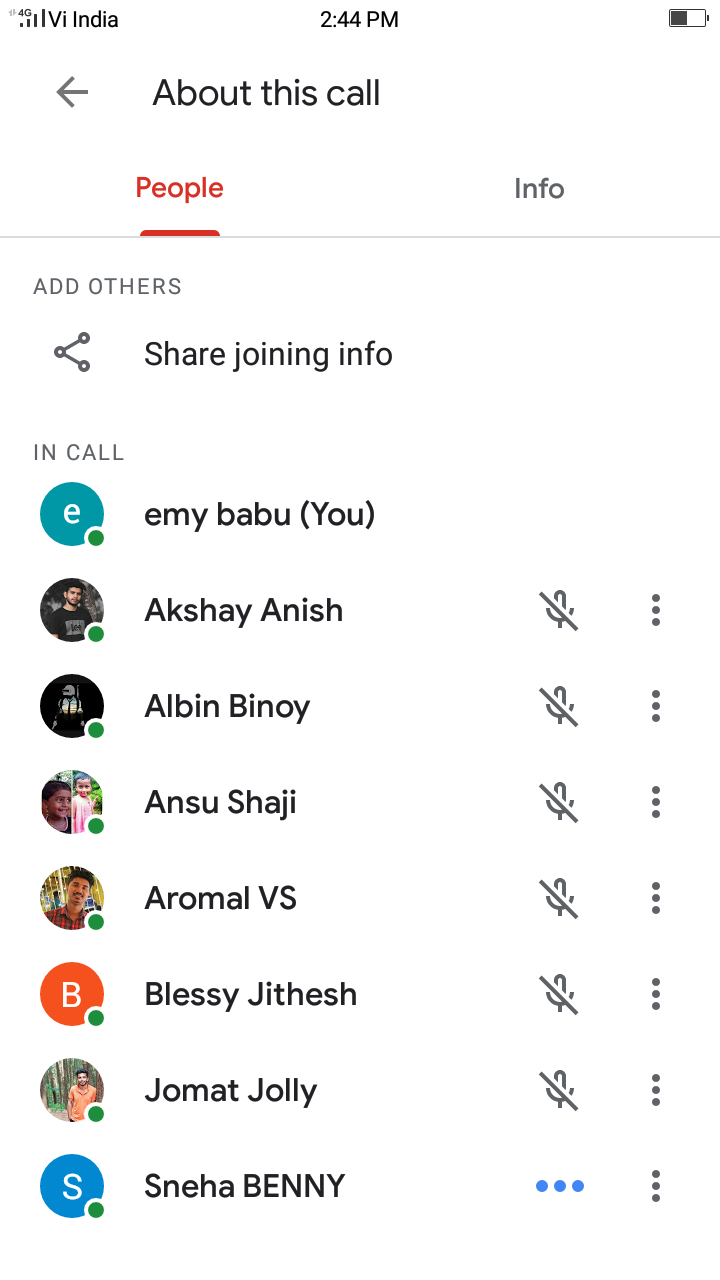This screenshot has width=720, height=1280.
Task: Tap the muted mic icon for Blessy Jithesh
Action: [x=560, y=994]
